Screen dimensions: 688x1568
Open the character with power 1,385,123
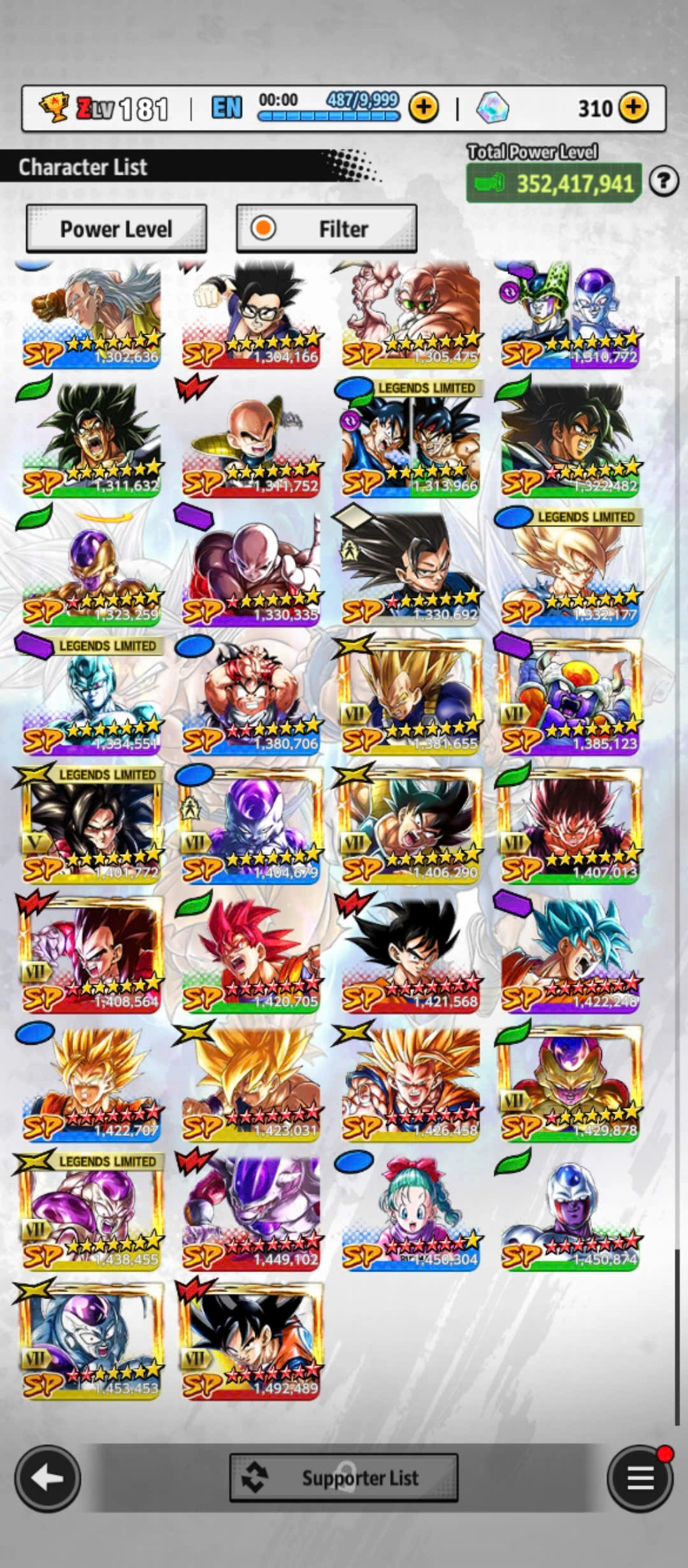pos(570,696)
